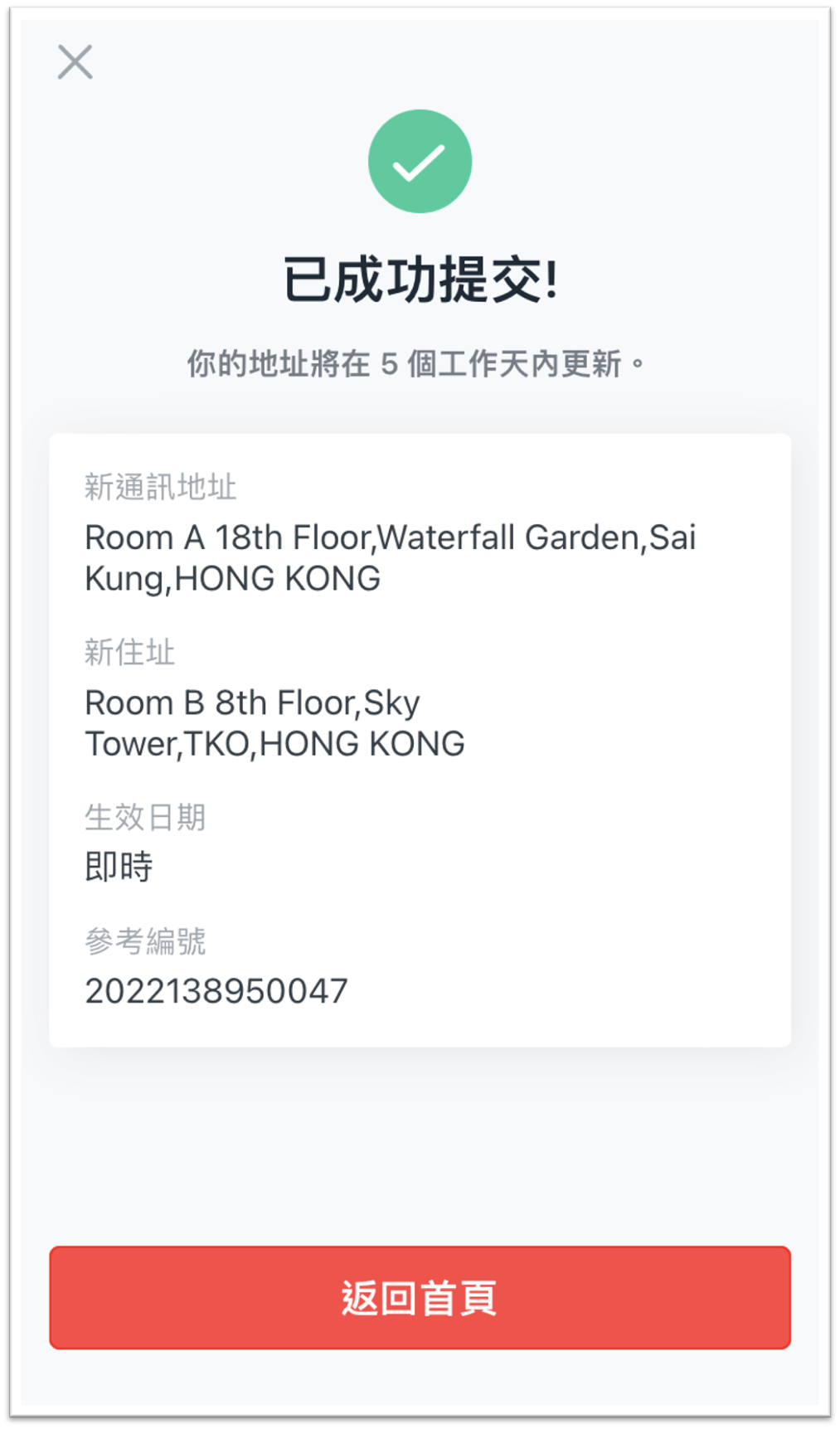The height and width of the screenshot is (1429, 840).
Task: Tap the 返回首頁 button
Action: tap(420, 1297)
